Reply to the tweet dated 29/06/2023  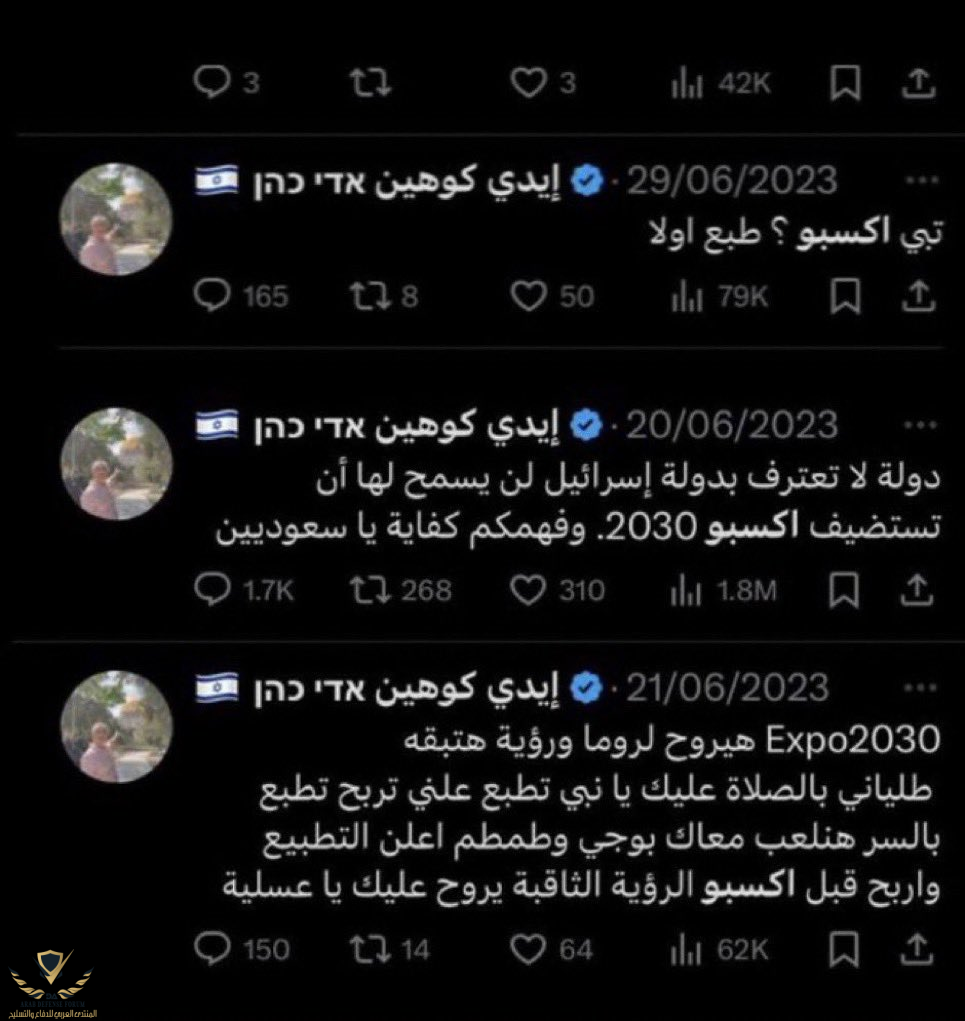tap(210, 296)
